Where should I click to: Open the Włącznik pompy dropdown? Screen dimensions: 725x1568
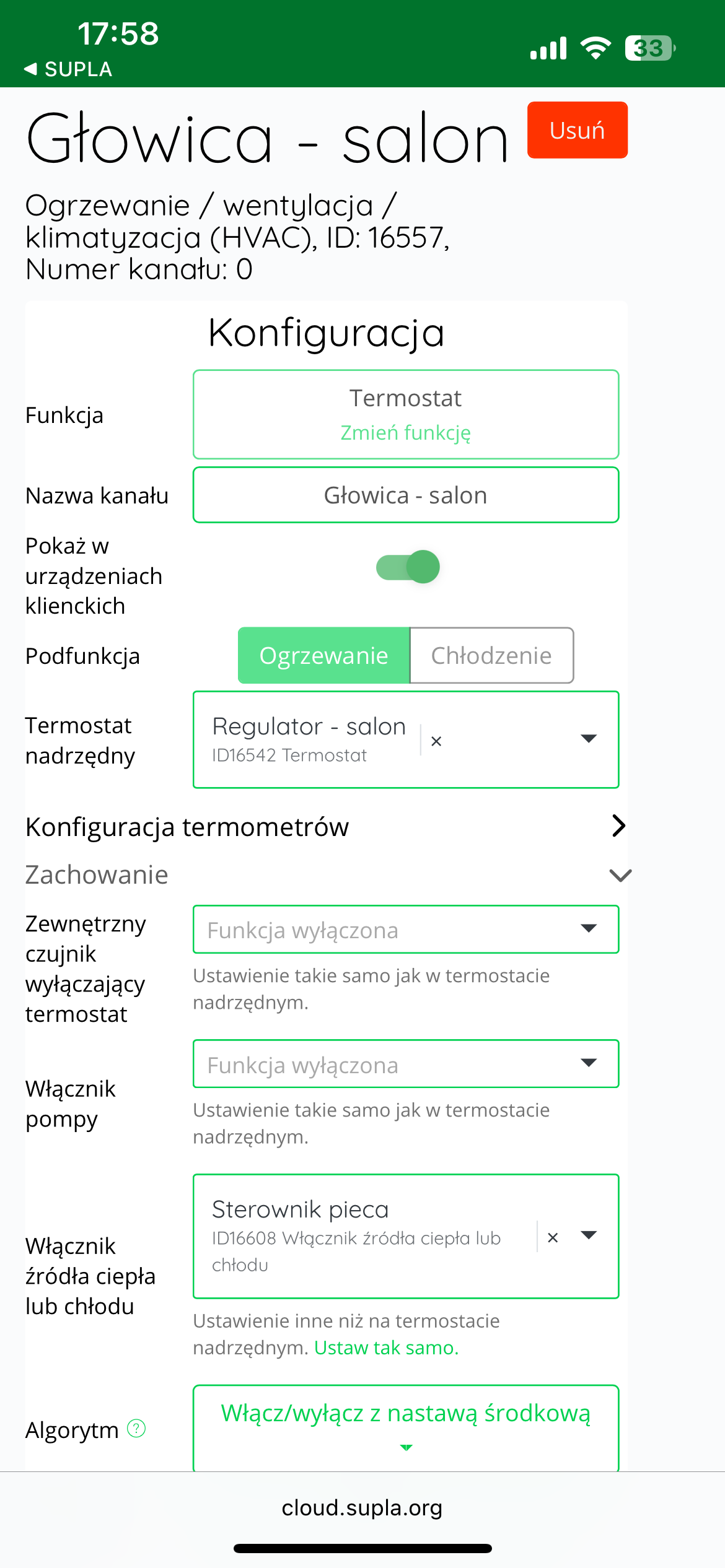[406, 1064]
